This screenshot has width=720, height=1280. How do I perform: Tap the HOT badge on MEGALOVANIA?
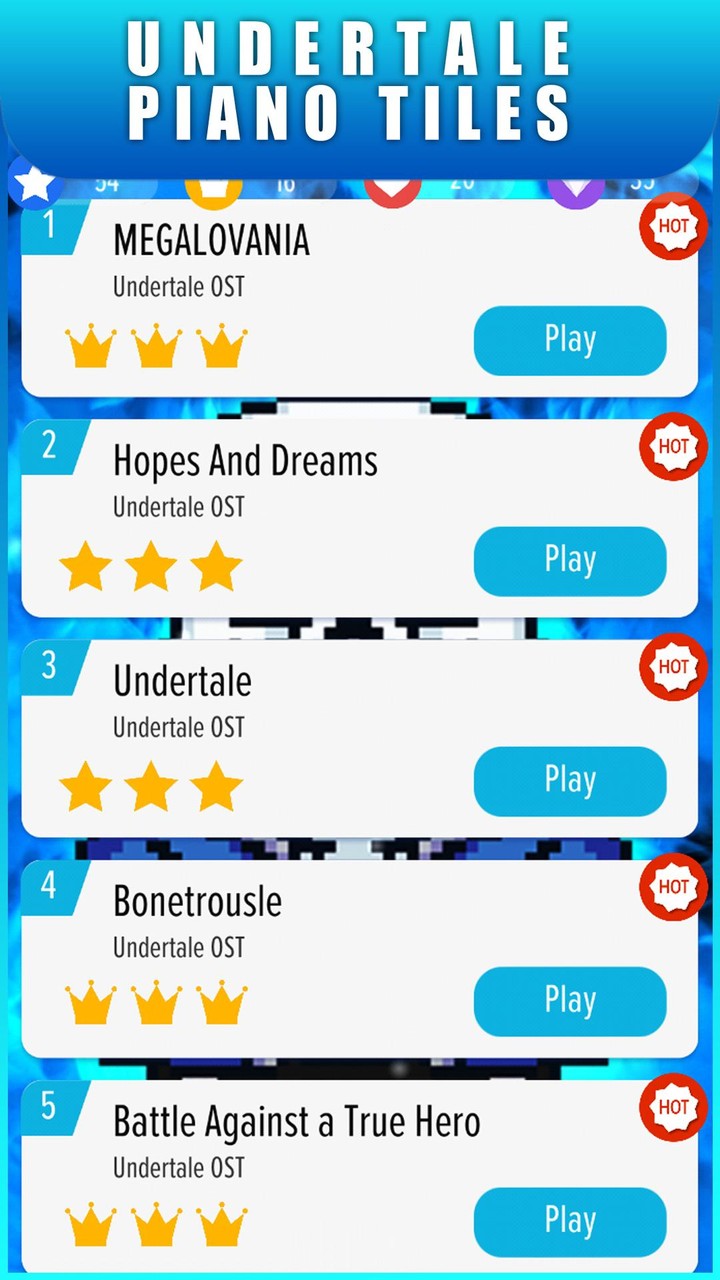coord(672,227)
